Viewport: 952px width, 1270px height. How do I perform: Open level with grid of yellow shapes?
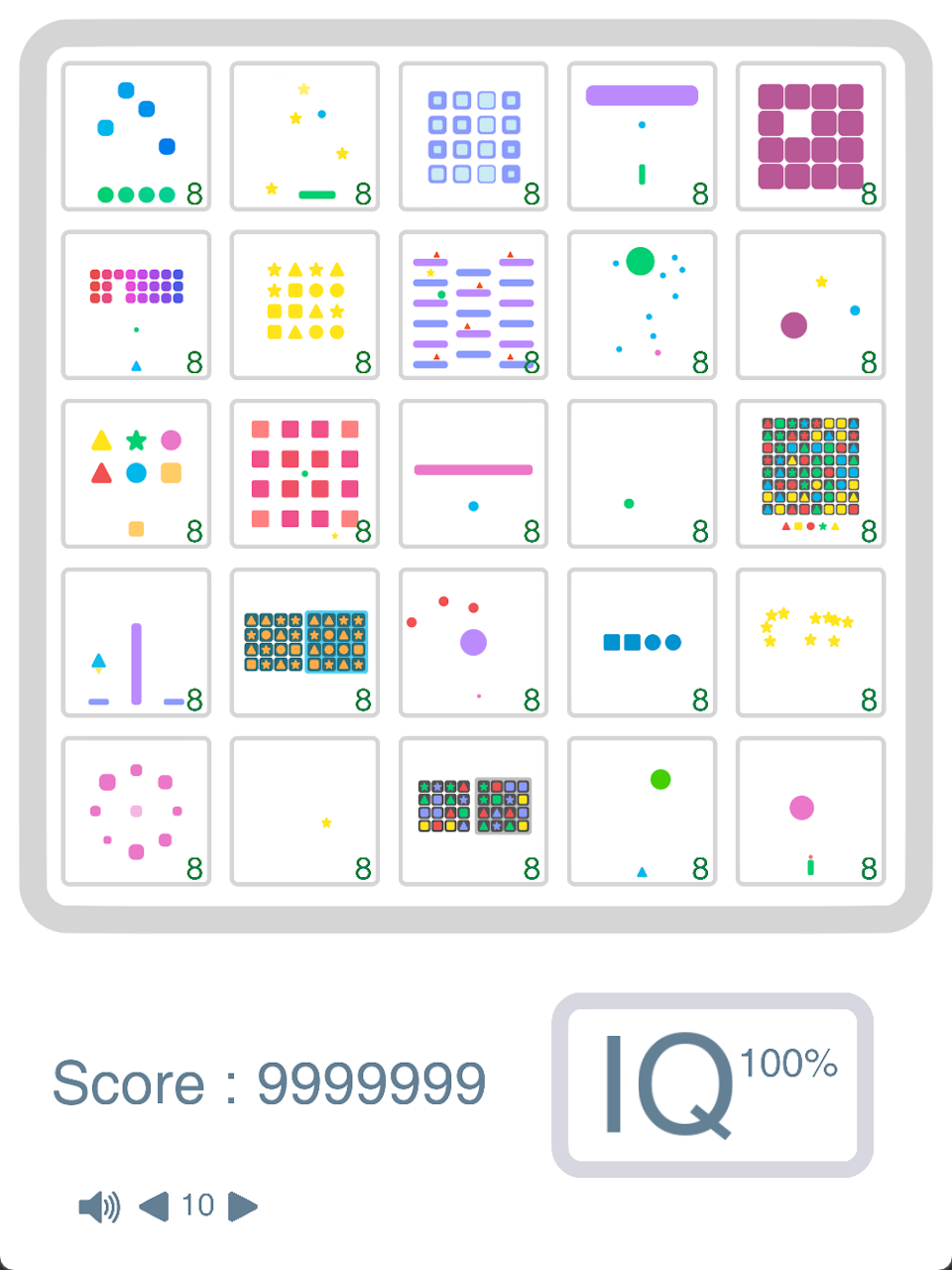tap(304, 306)
